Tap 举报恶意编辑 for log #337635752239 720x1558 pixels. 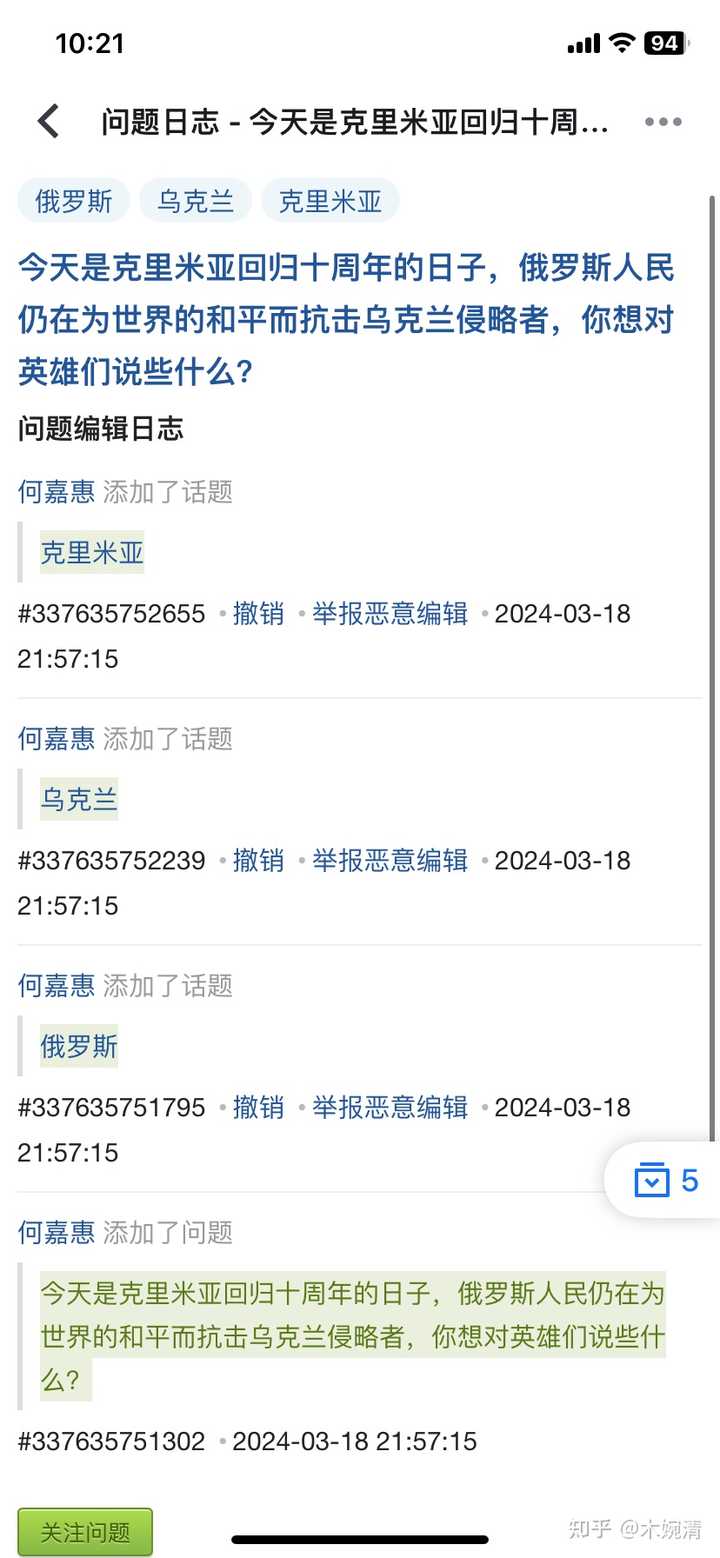pyautogui.click(x=390, y=860)
